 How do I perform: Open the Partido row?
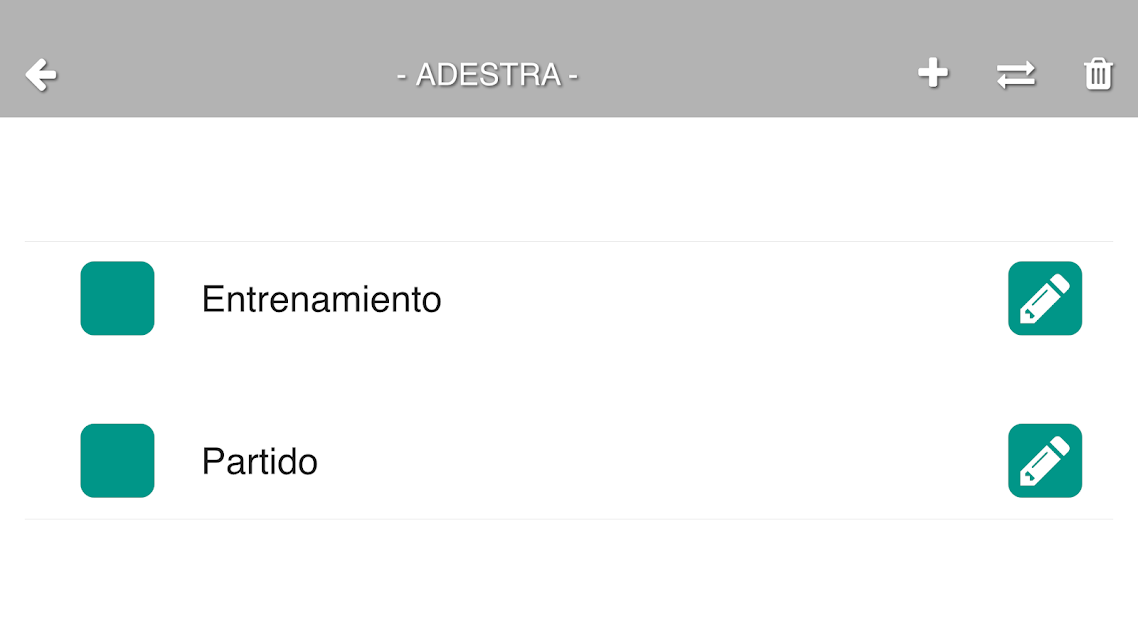pos(260,461)
